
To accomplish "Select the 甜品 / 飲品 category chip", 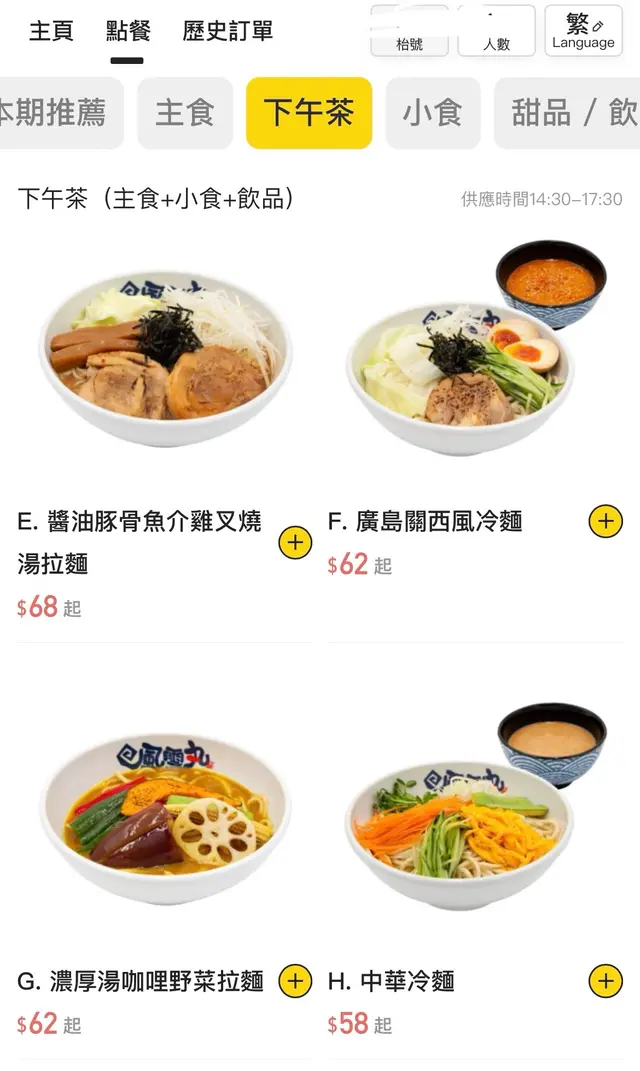I will pos(570,113).
